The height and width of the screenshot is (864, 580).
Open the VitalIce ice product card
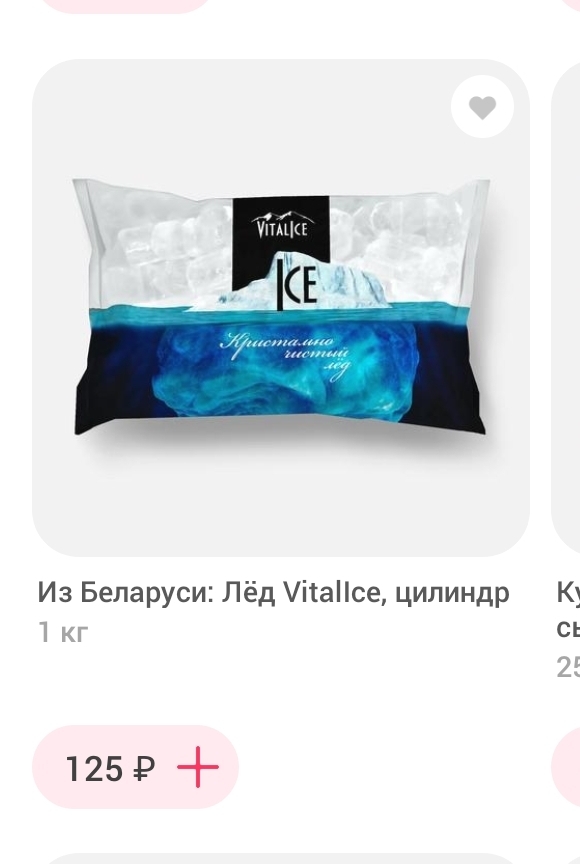tap(281, 308)
